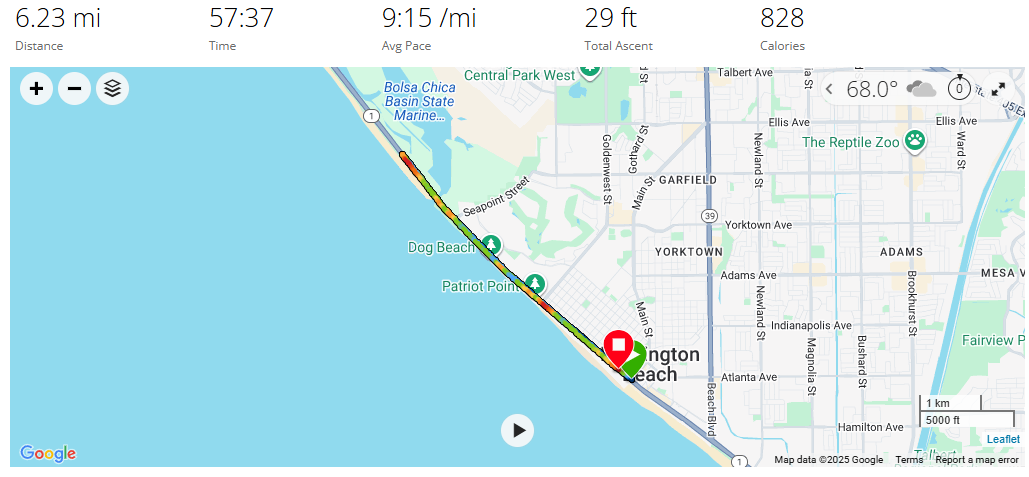Report a map error
Screen dimensions: 1029x477
(977, 460)
